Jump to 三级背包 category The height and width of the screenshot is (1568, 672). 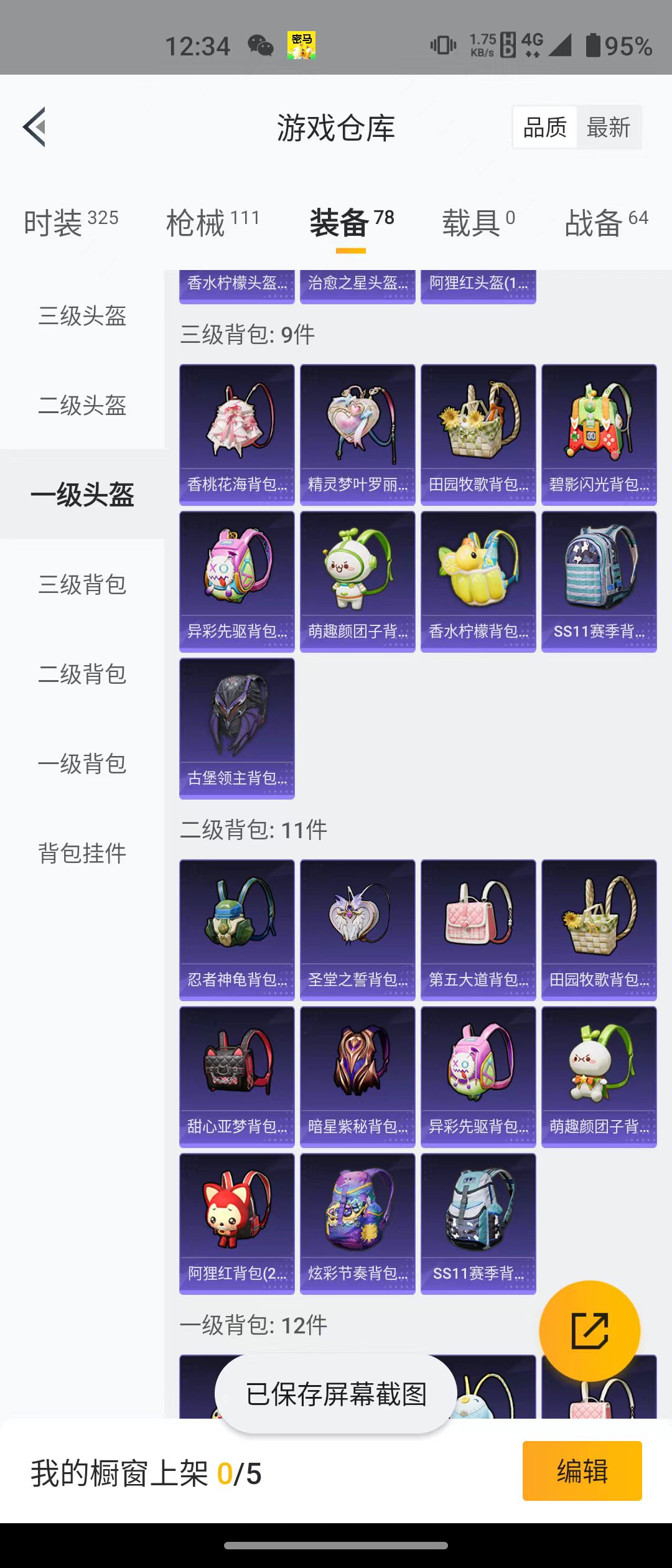82,585
